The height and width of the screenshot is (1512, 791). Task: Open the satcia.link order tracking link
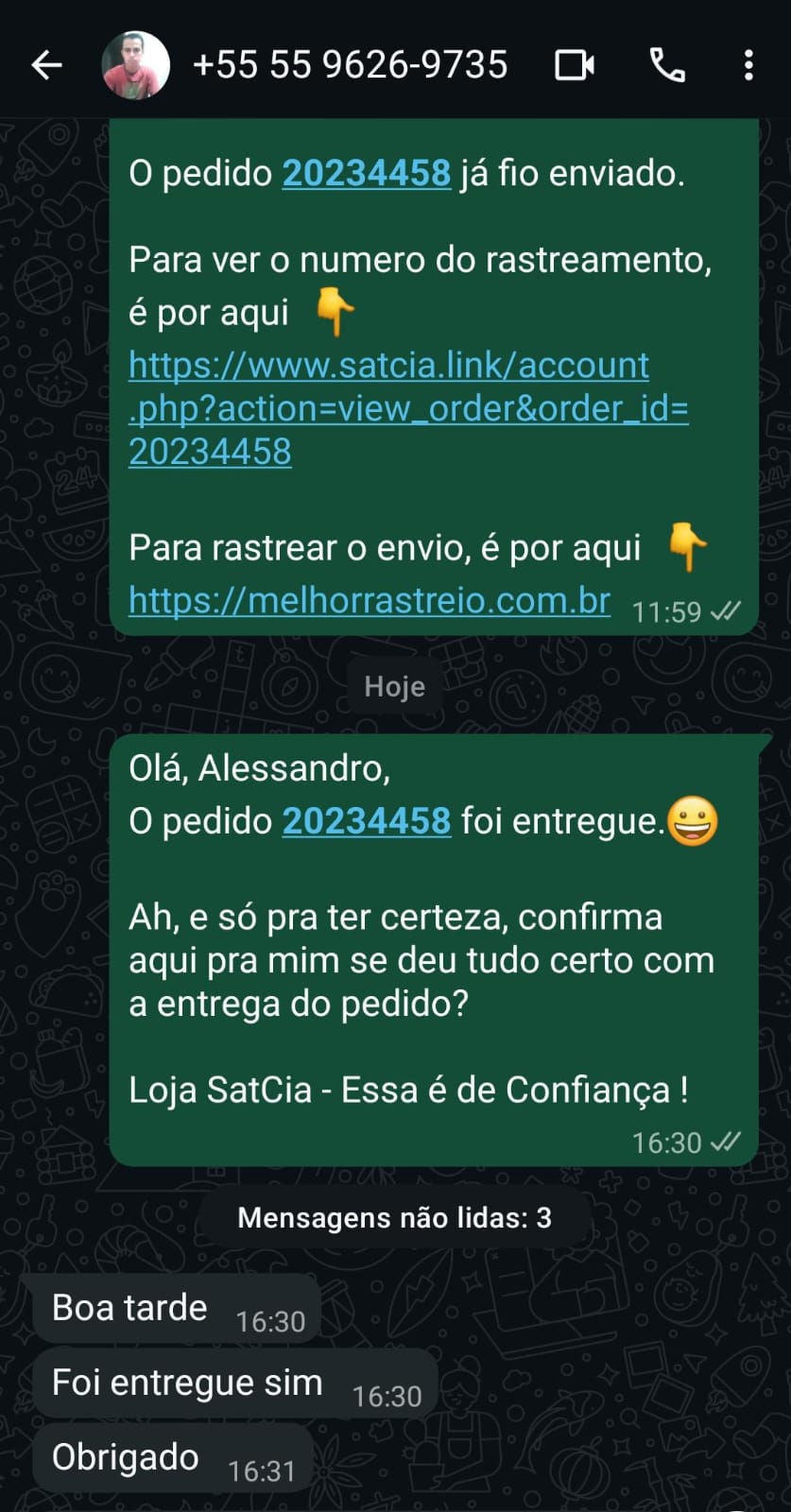(406, 408)
